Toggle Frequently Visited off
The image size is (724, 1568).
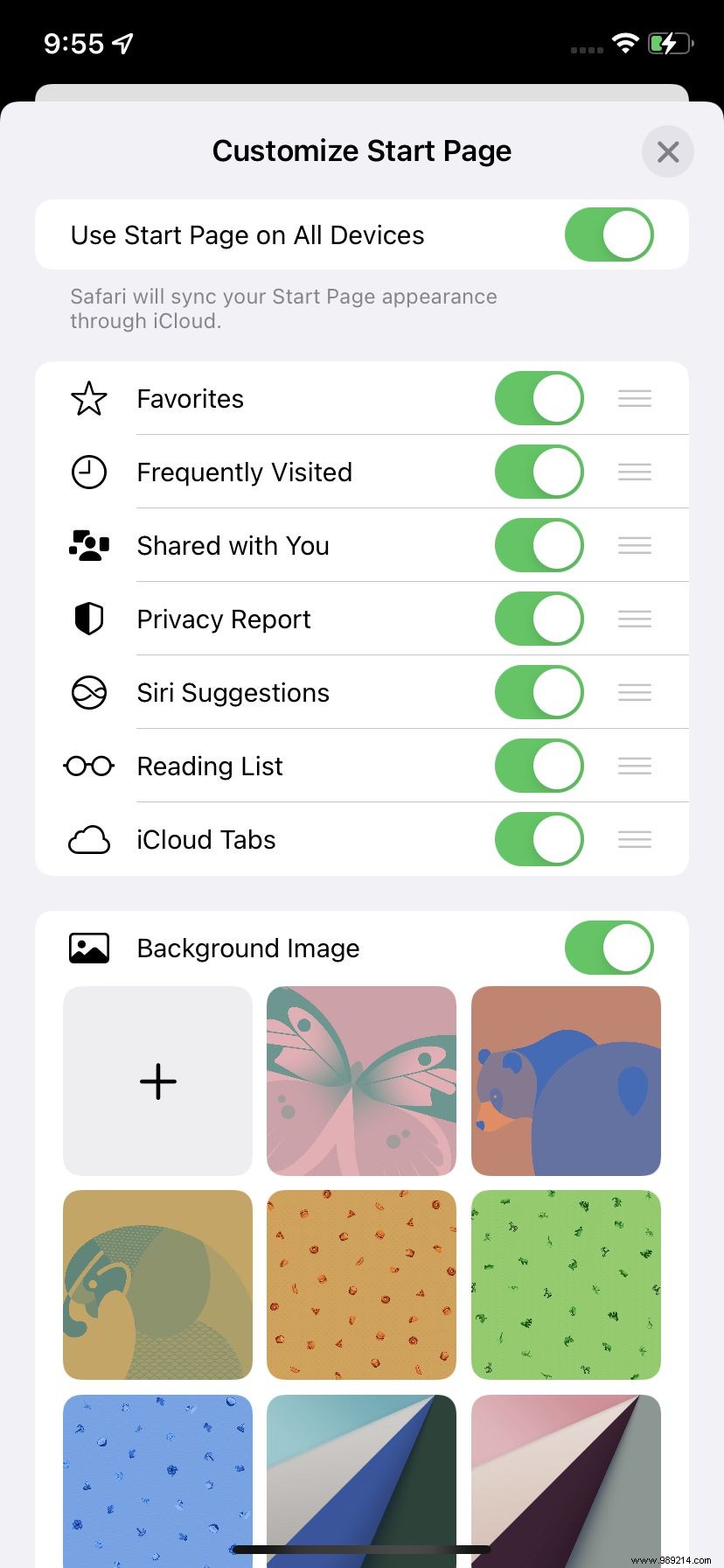(539, 472)
